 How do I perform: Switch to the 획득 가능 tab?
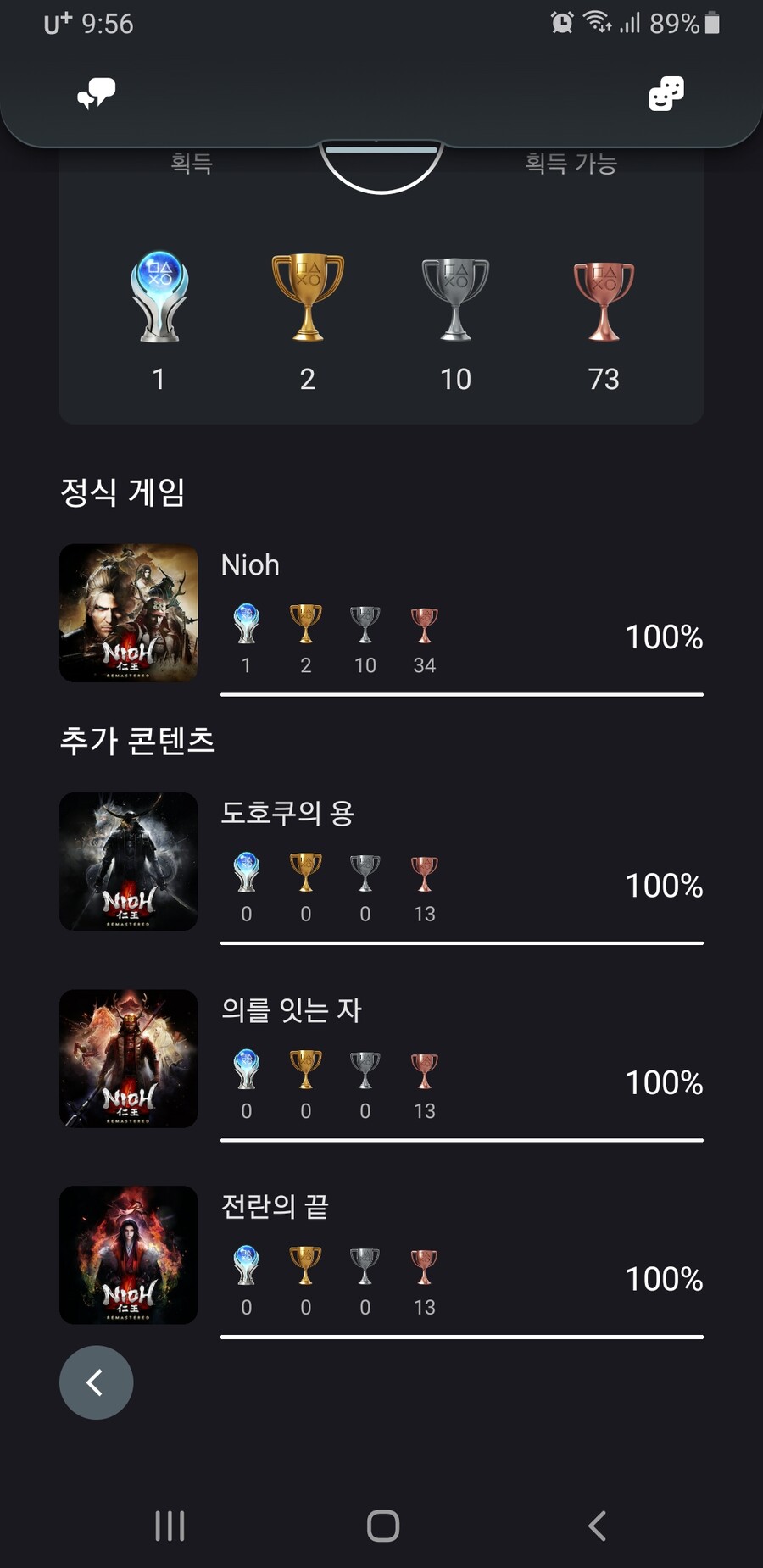[x=570, y=164]
